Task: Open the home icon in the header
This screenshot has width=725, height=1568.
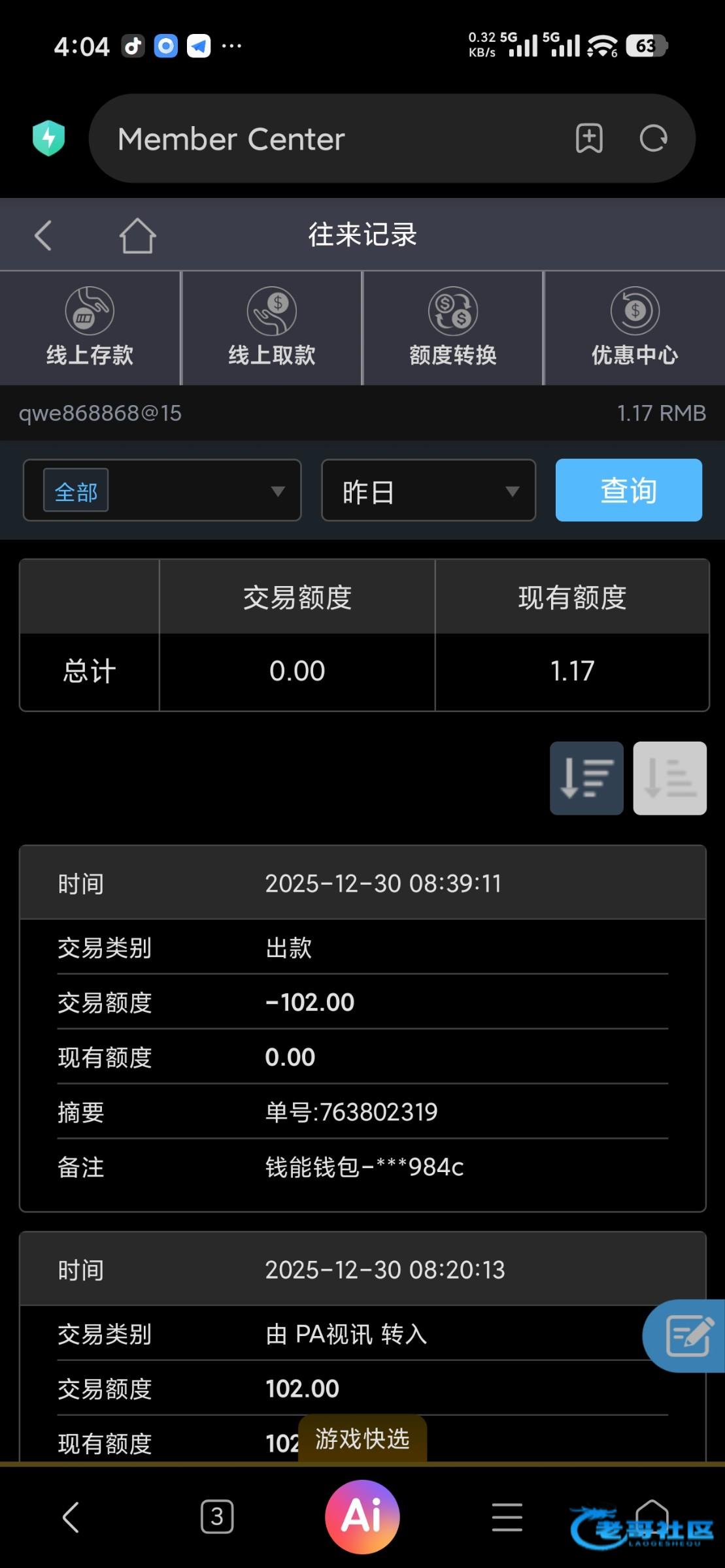Action: tap(137, 235)
